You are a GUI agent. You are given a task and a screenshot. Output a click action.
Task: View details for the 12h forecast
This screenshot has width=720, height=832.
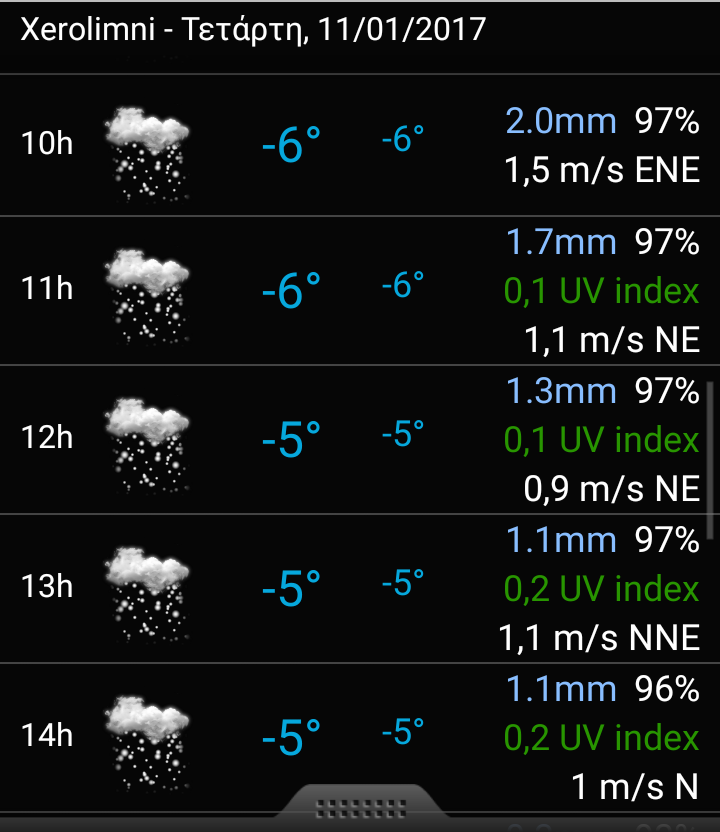point(360,439)
